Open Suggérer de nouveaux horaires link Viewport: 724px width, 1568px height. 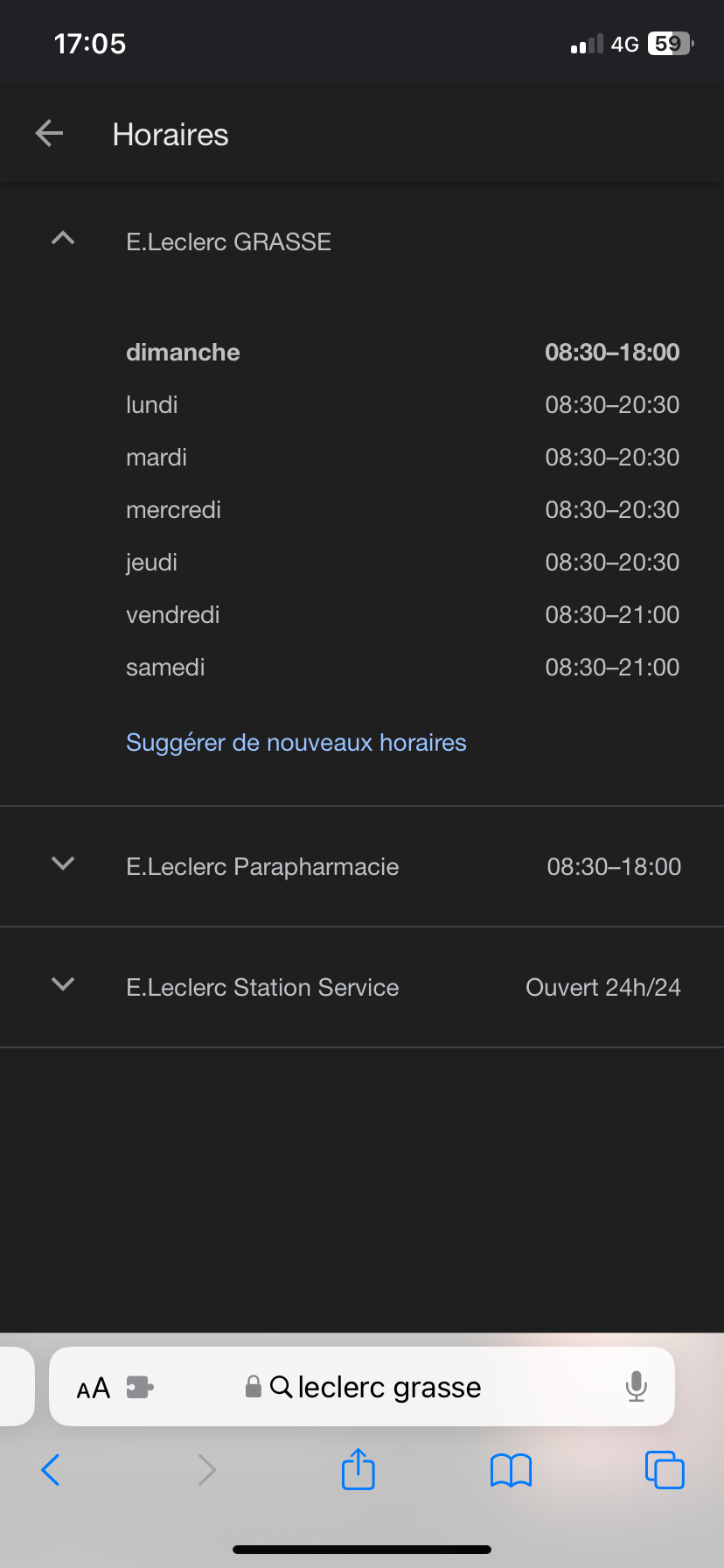tap(296, 742)
